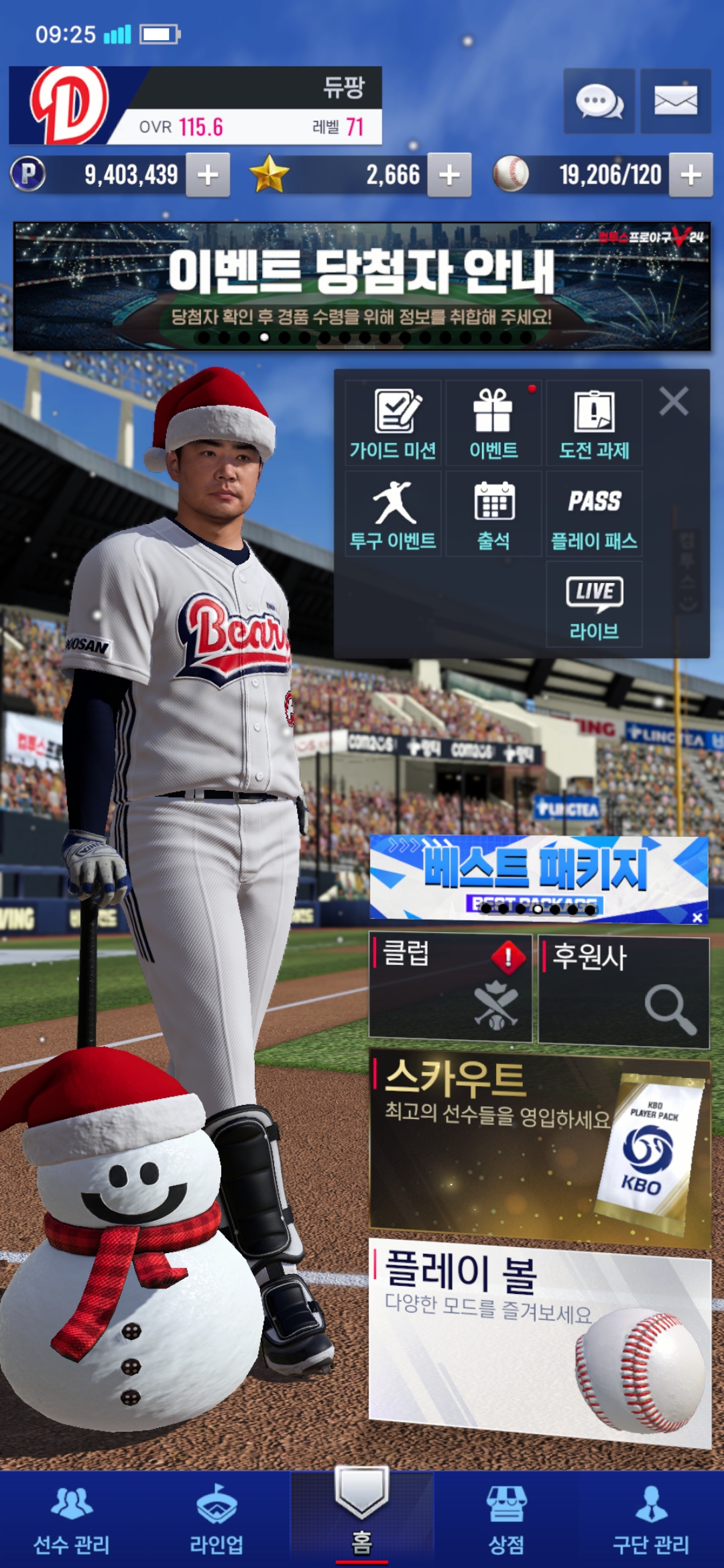724x1568 pixels.
Task: Open 투구 이벤트
Action: pyautogui.click(x=393, y=514)
